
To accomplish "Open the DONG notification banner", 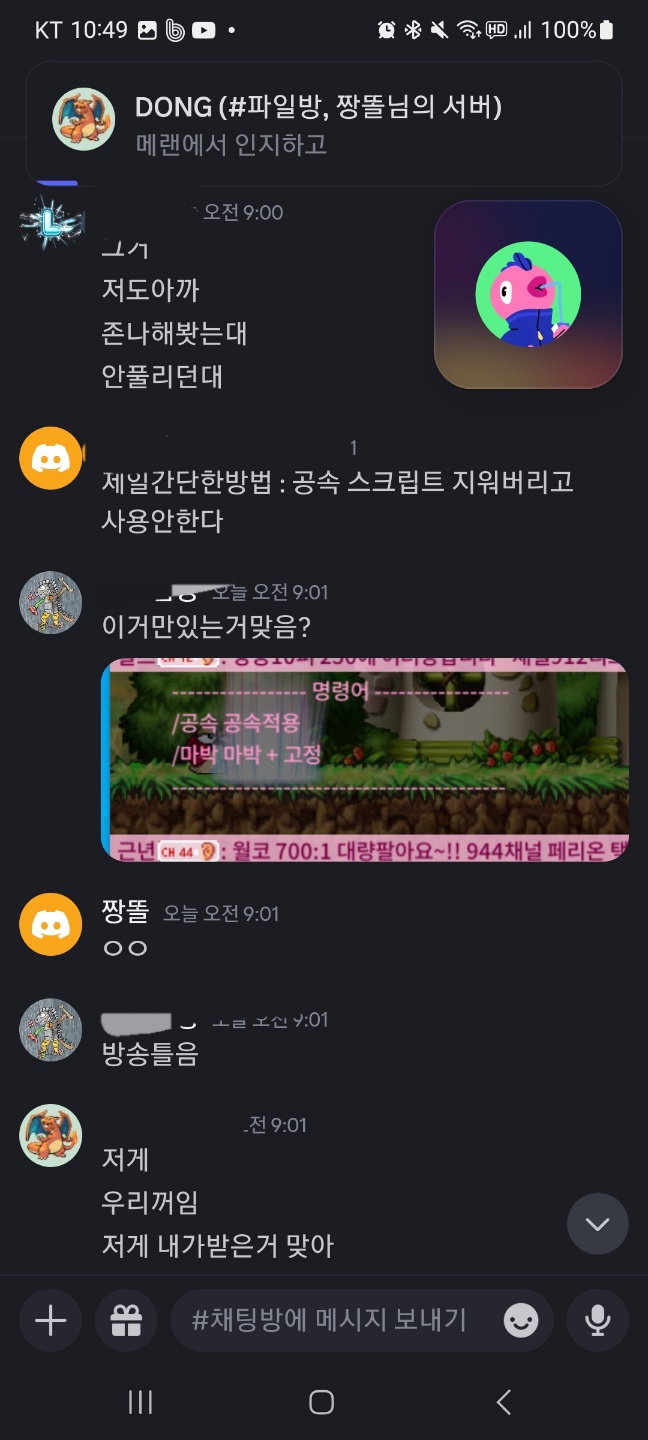I will 323,123.
